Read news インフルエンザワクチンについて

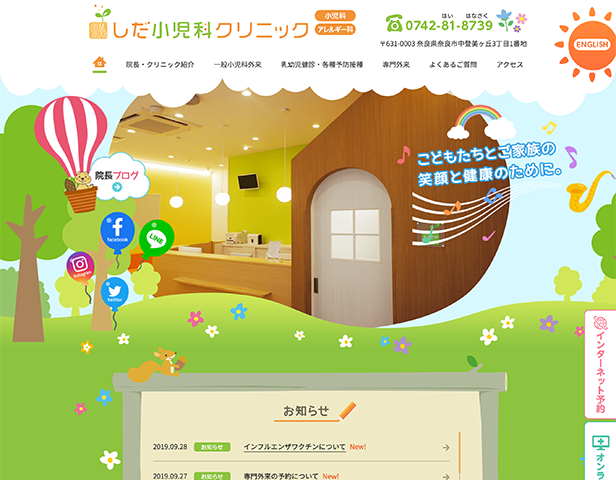(294, 447)
